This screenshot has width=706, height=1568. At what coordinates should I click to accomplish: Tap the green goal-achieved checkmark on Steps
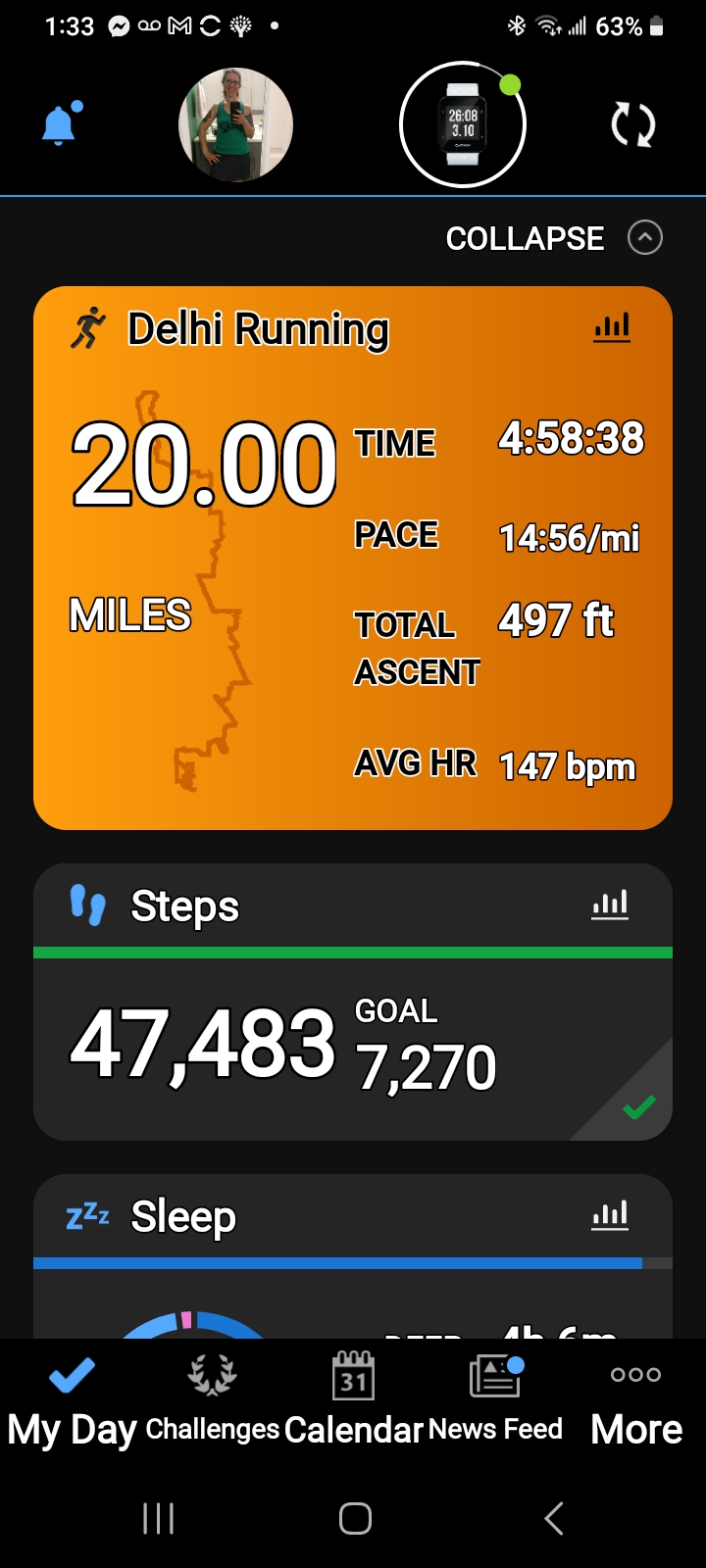pos(639,1106)
